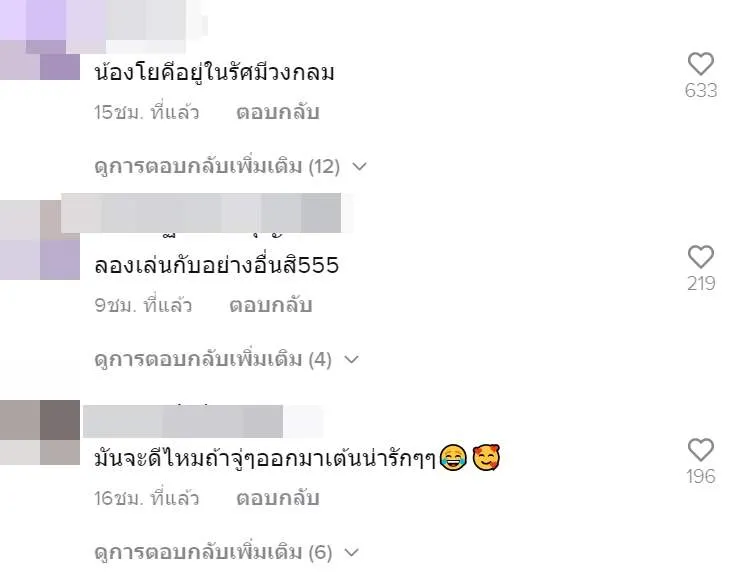Expand the 6 additional replies

[x=226, y=552]
